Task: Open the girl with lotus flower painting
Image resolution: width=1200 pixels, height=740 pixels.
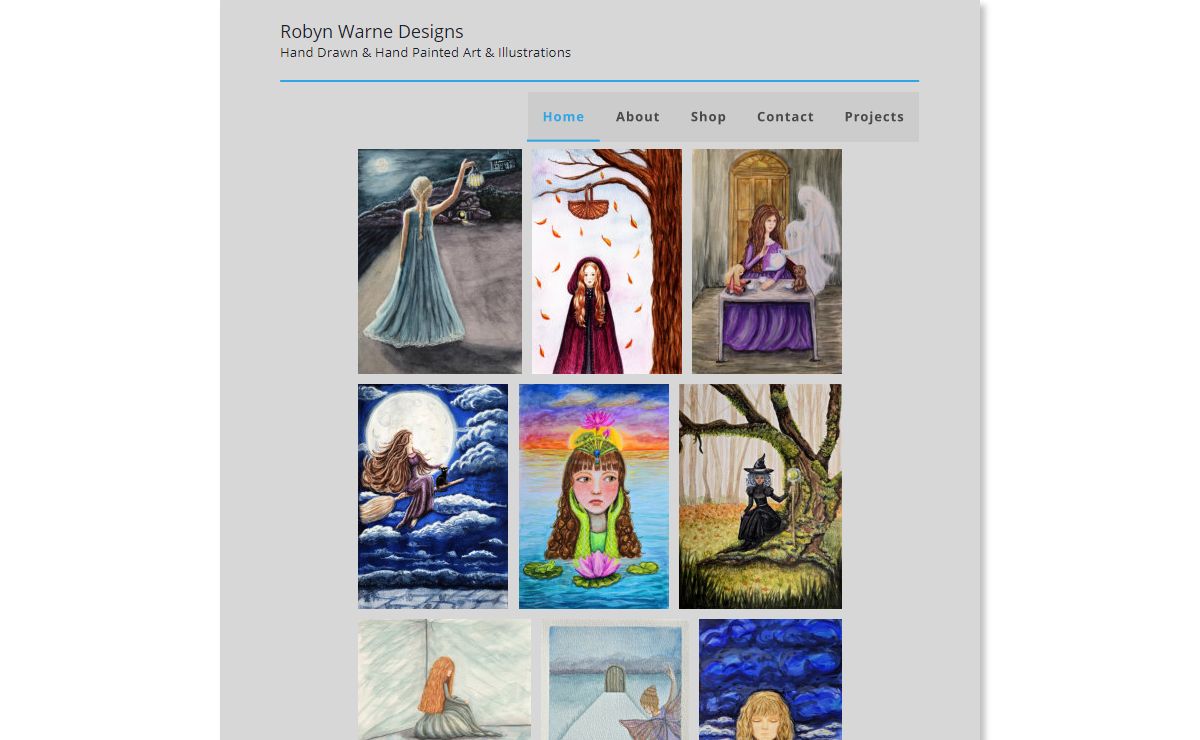Action: 594,496
